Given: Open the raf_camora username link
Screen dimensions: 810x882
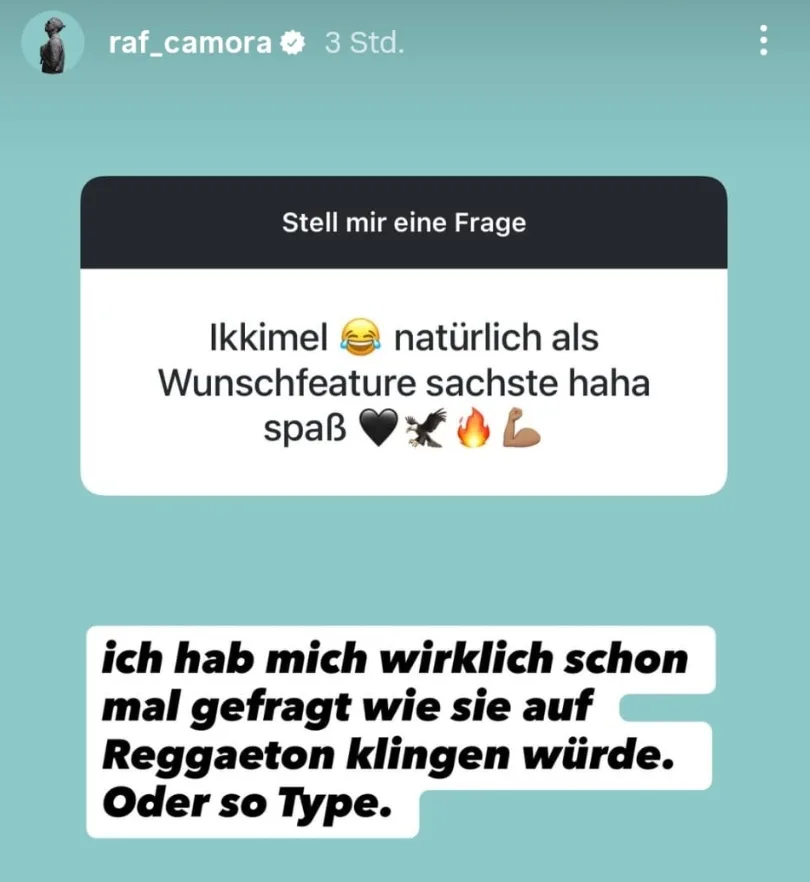Looking at the screenshot, I should click(190, 43).
